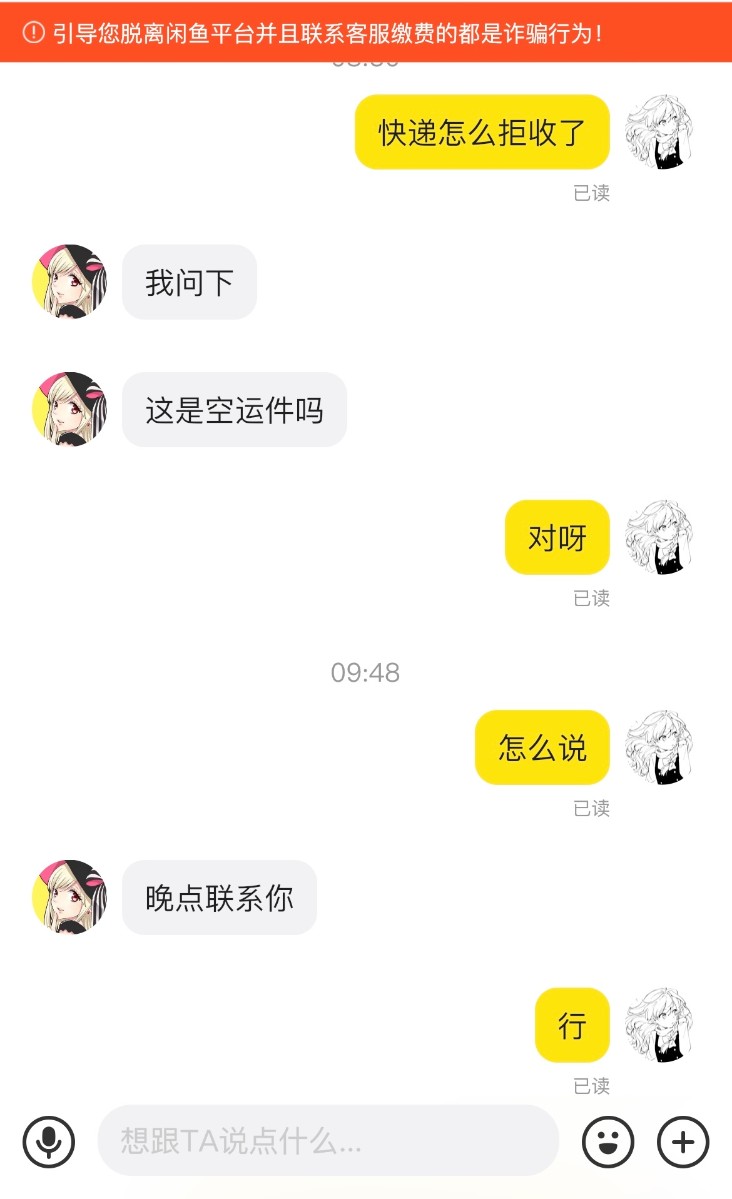This screenshot has height=1199, width=732.
Task: Tap the microphone voice input icon
Action: pos(49,1142)
